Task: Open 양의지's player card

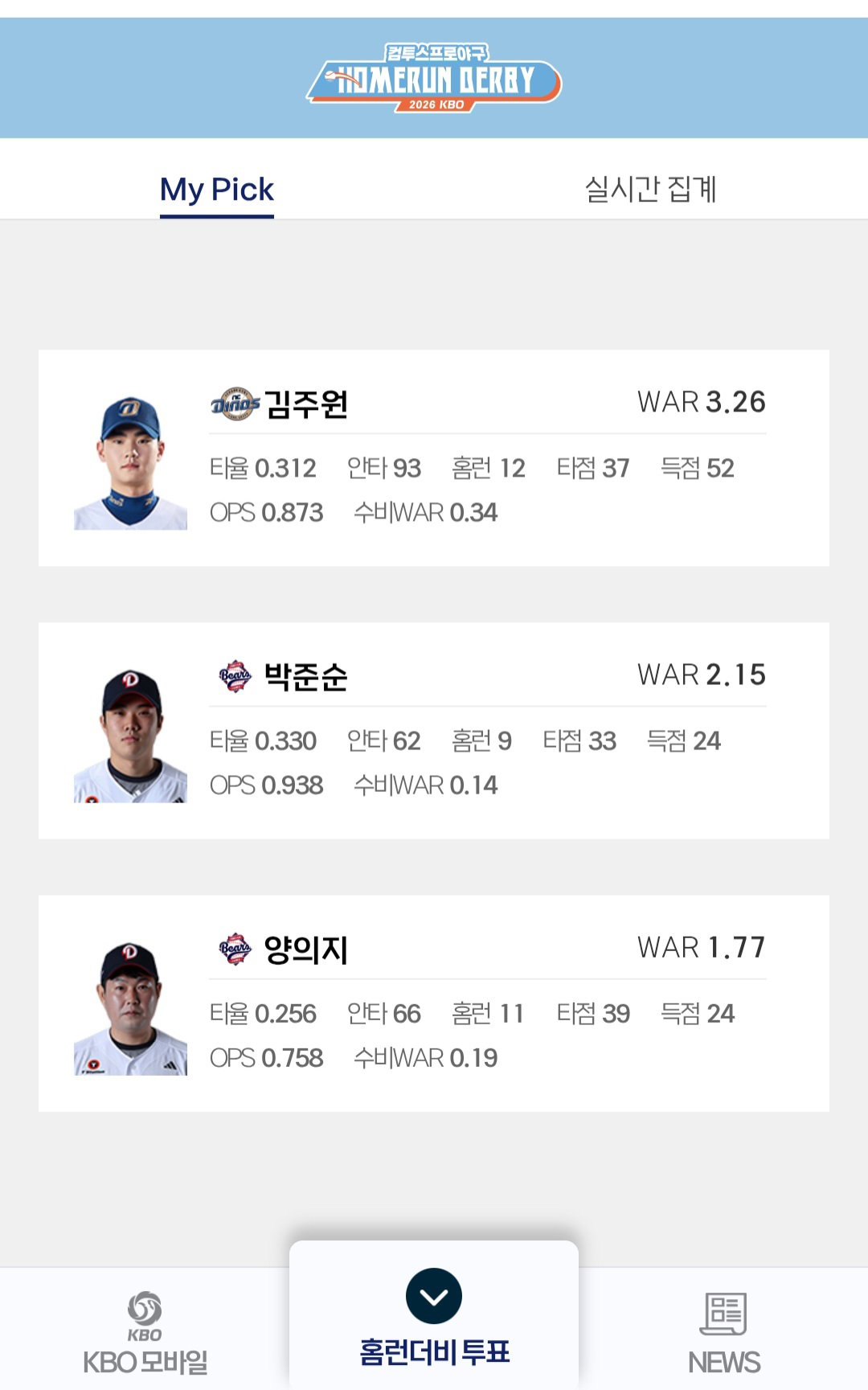Action: [434, 1003]
